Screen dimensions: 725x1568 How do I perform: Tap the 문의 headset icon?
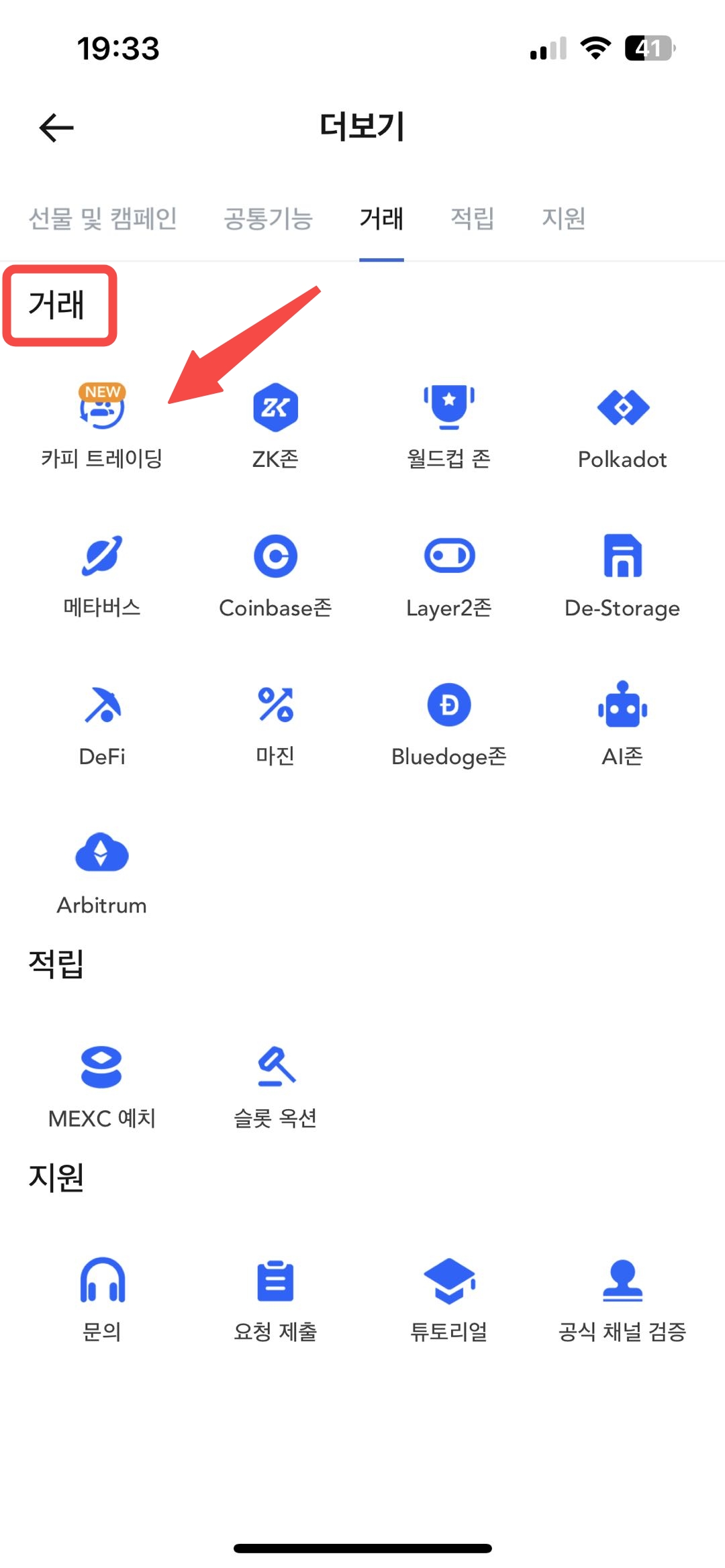102,1280
